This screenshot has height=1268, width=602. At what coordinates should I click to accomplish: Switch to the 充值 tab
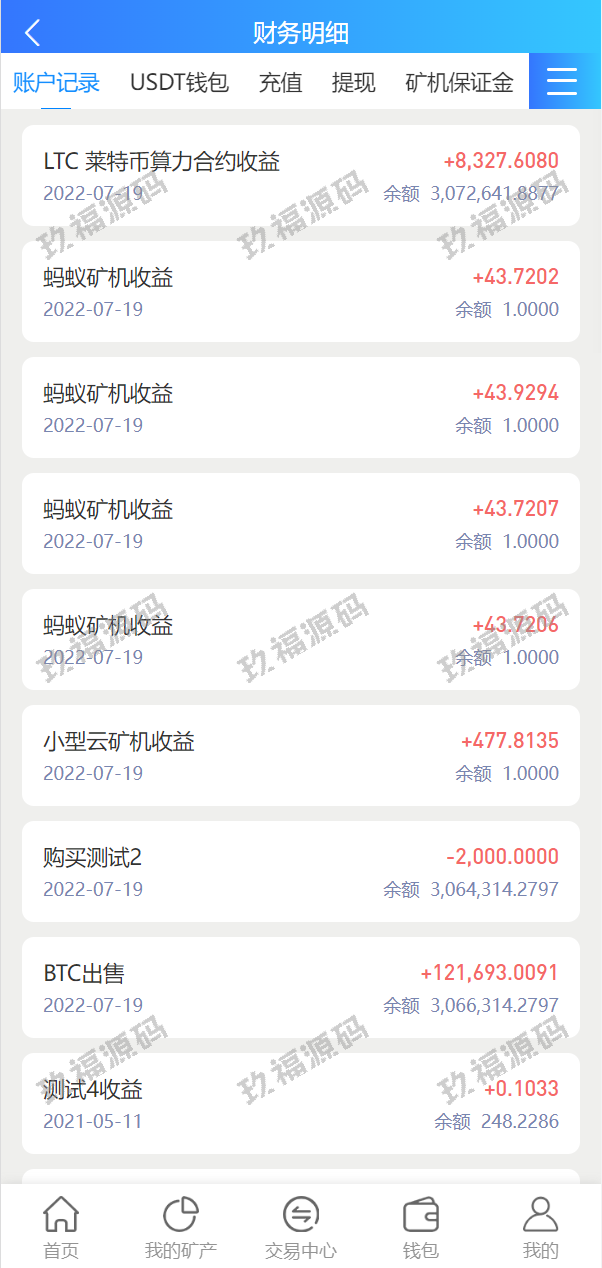pos(280,83)
